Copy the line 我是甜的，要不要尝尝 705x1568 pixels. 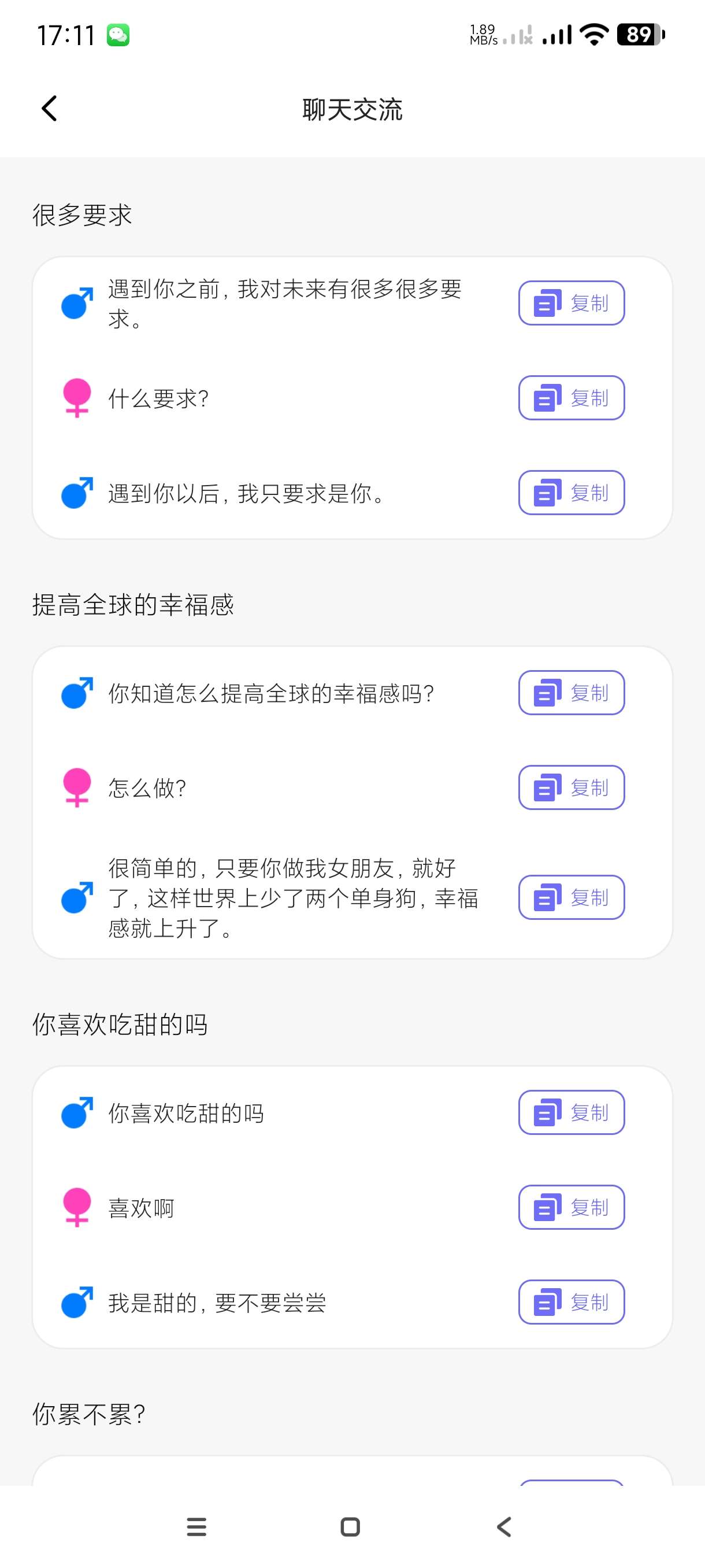click(571, 1303)
